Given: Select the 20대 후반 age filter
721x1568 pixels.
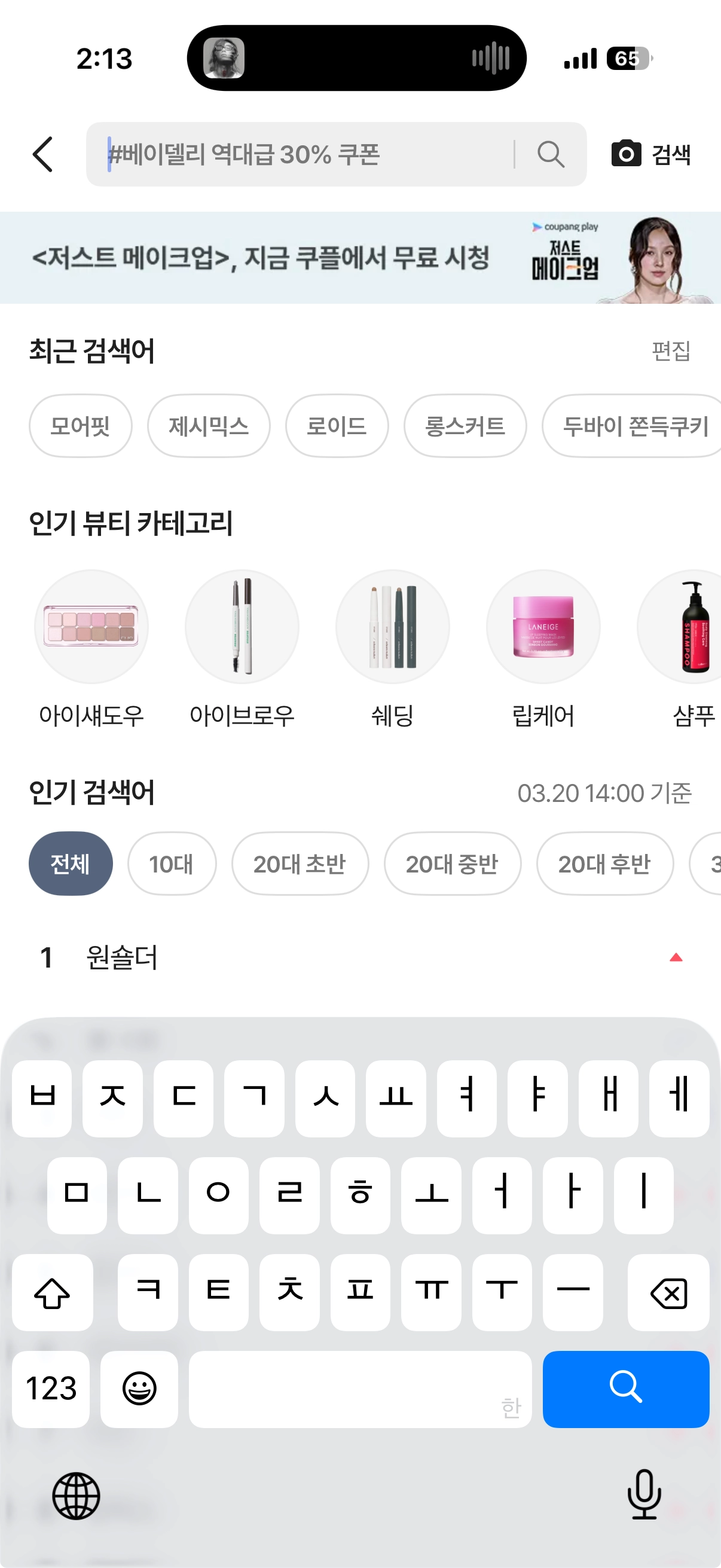Looking at the screenshot, I should tap(604, 863).
